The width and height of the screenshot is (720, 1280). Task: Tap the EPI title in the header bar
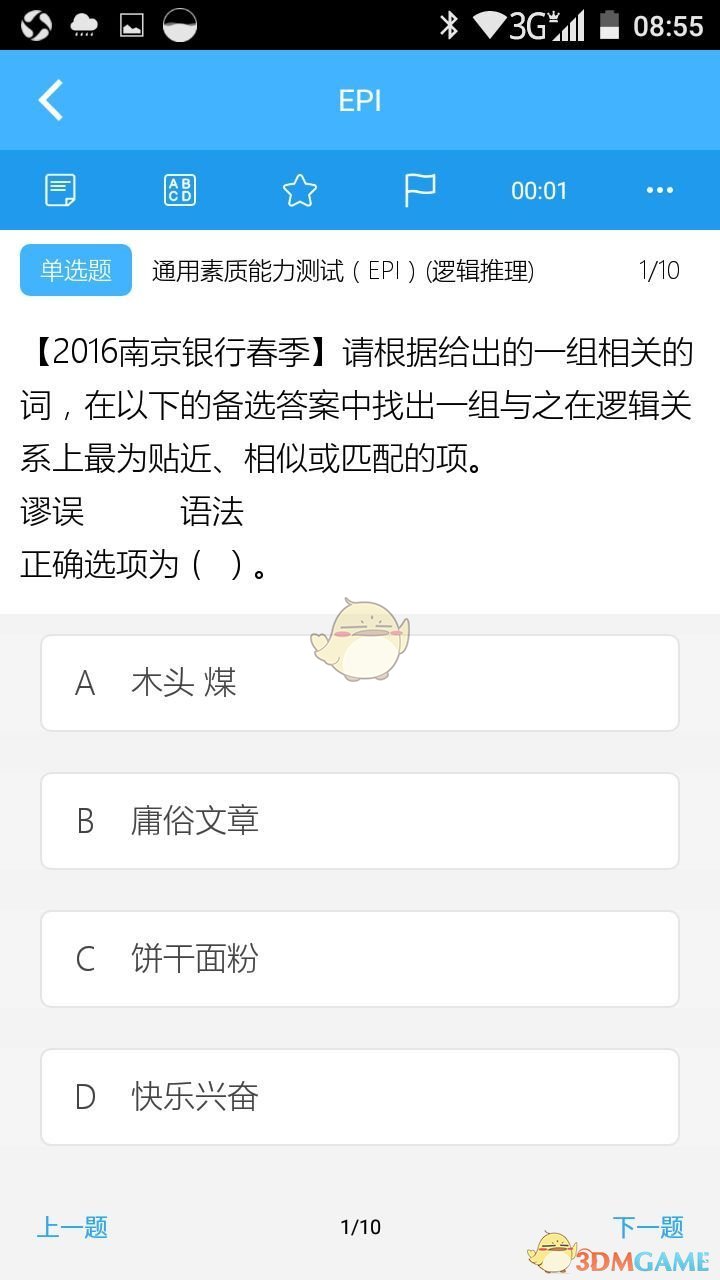(360, 100)
